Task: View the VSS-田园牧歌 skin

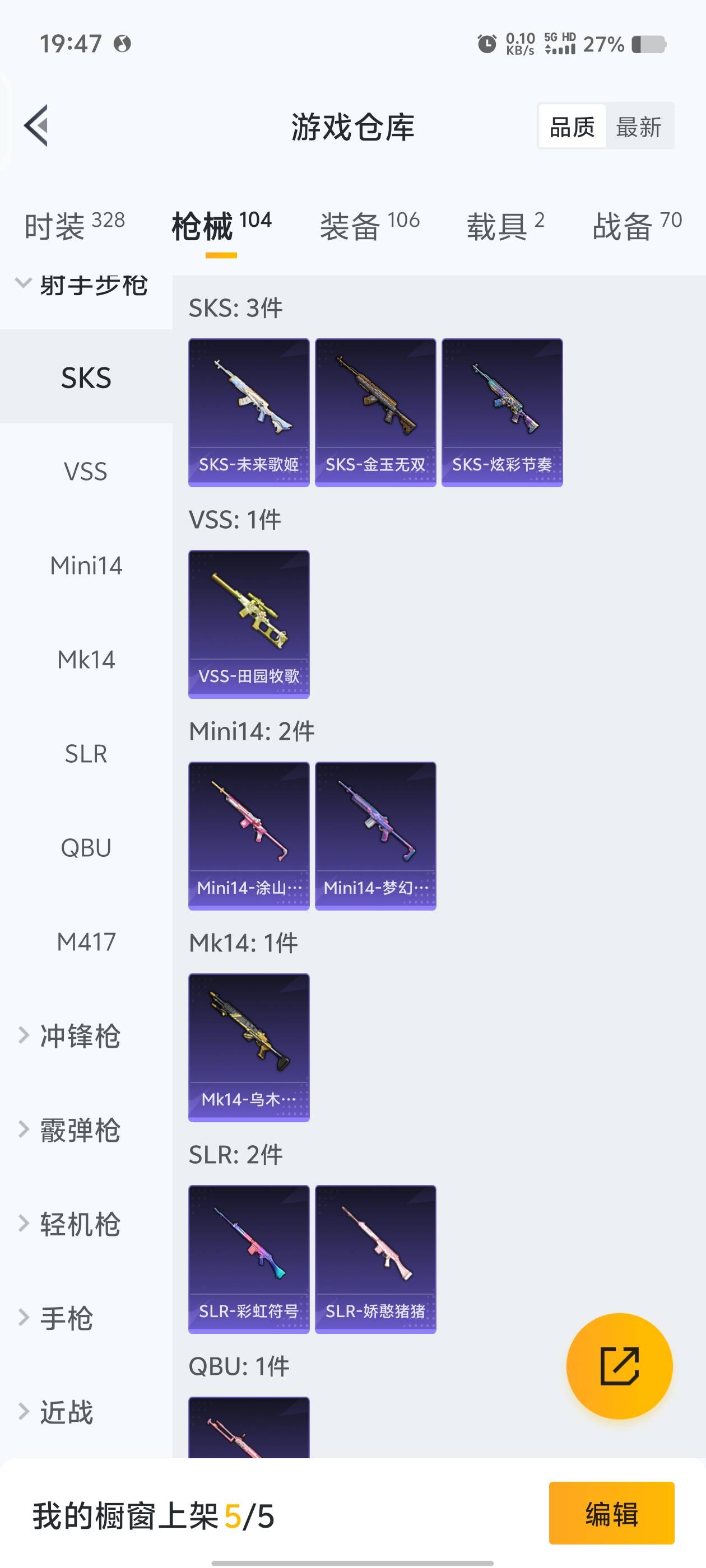Action: pos(249,624)
